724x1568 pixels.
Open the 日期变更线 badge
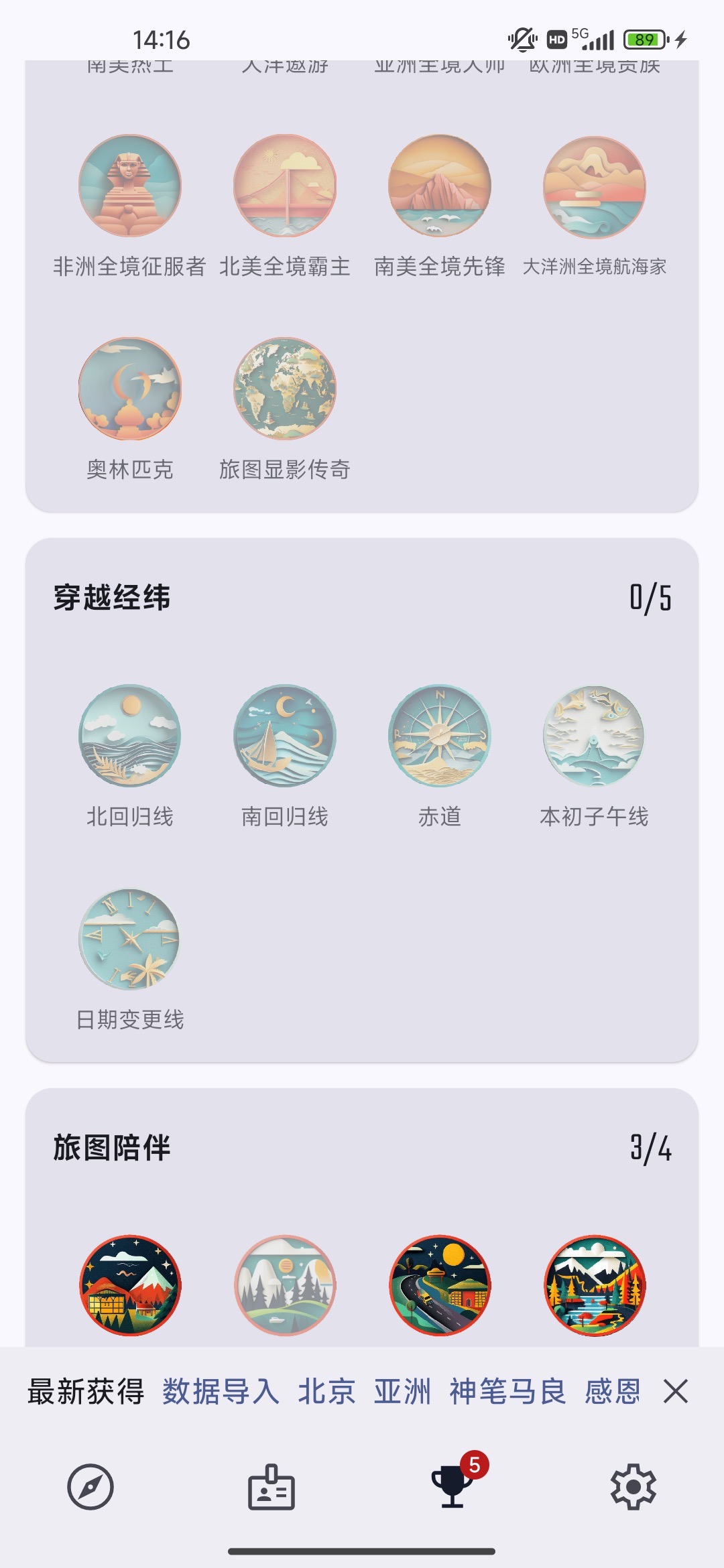130,939
